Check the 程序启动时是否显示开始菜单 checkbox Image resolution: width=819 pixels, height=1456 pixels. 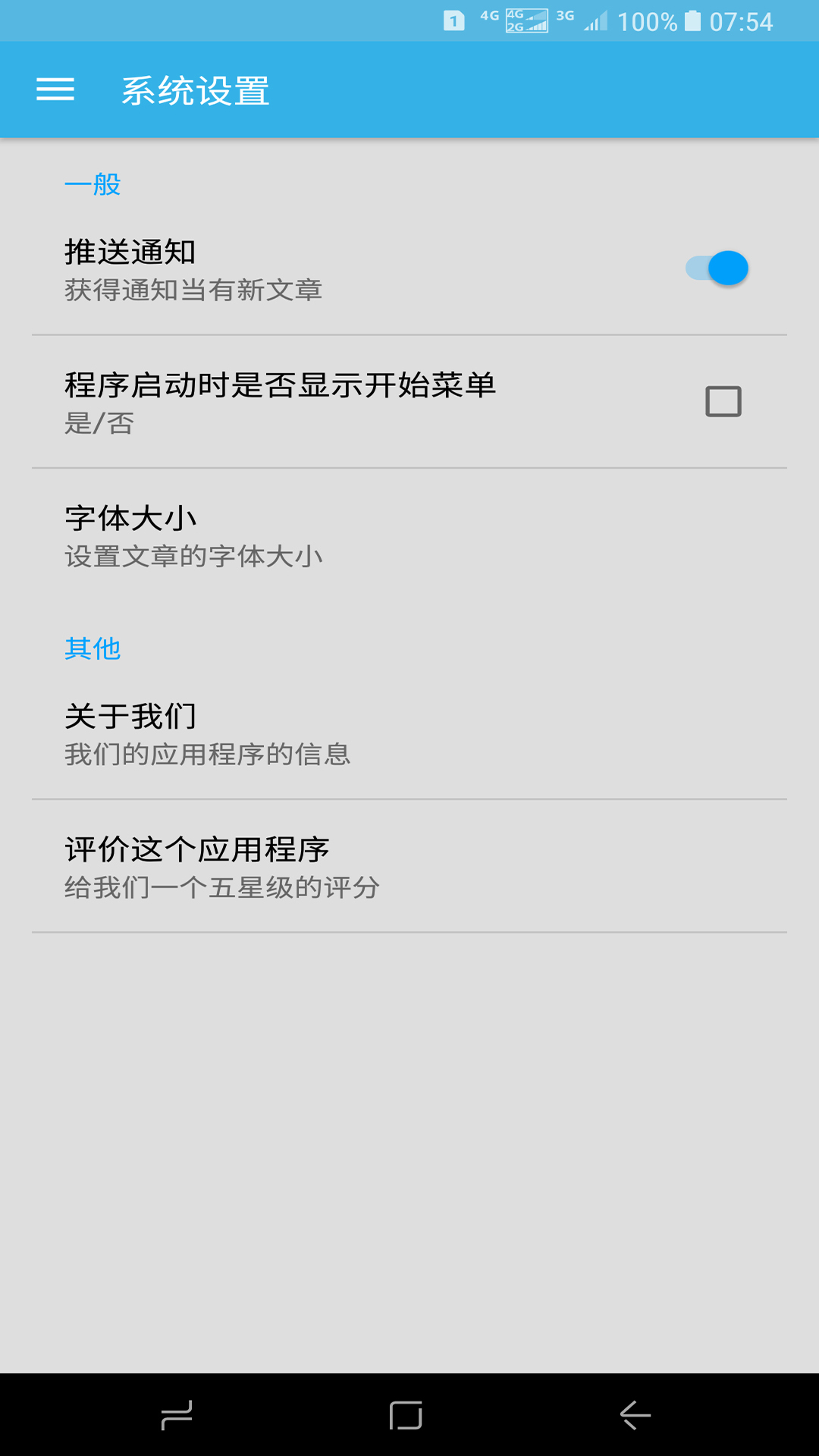pos(723,401)
